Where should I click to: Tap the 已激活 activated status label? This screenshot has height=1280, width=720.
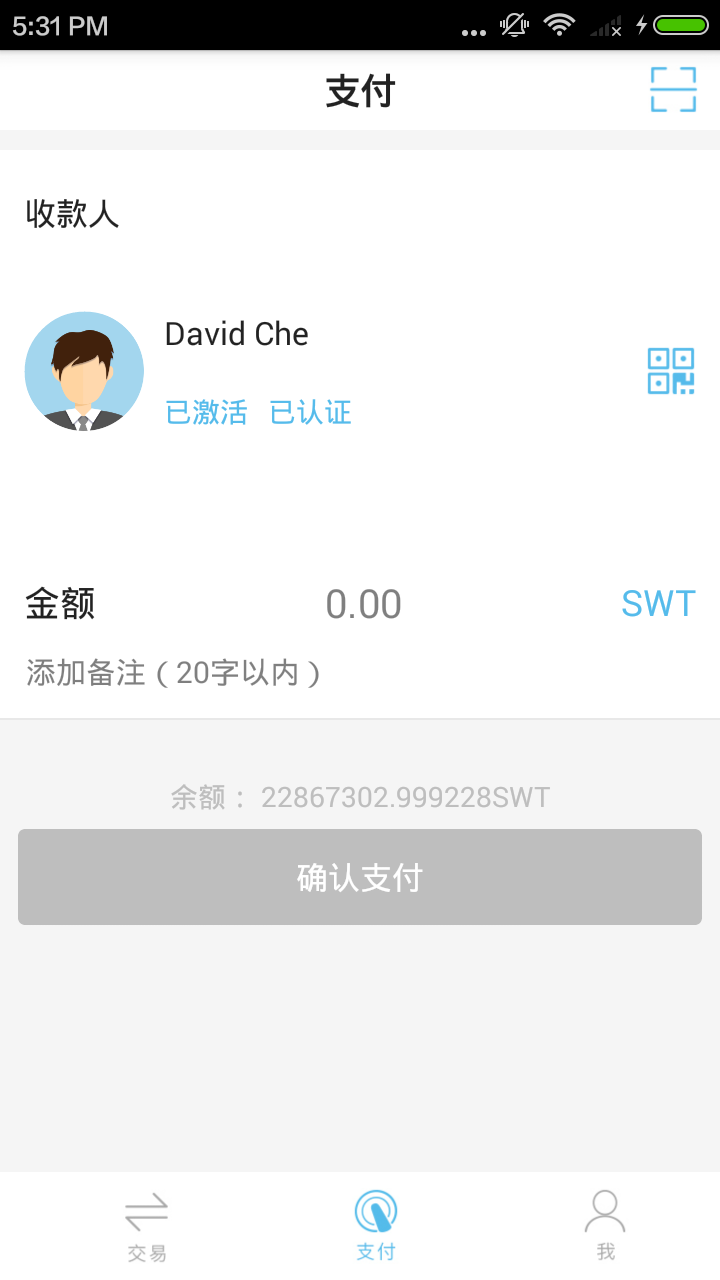point(206,412)
